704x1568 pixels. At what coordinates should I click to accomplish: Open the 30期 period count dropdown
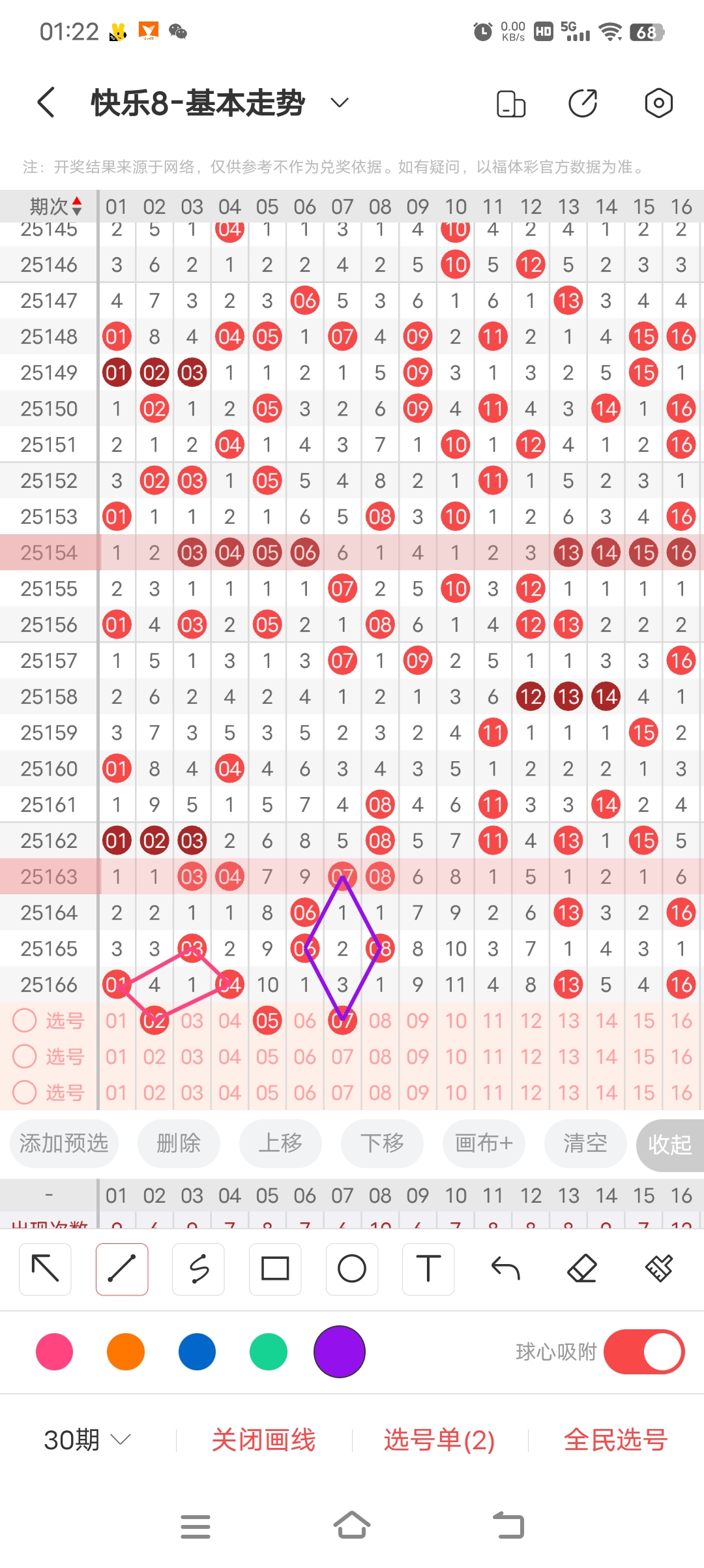88,1440
